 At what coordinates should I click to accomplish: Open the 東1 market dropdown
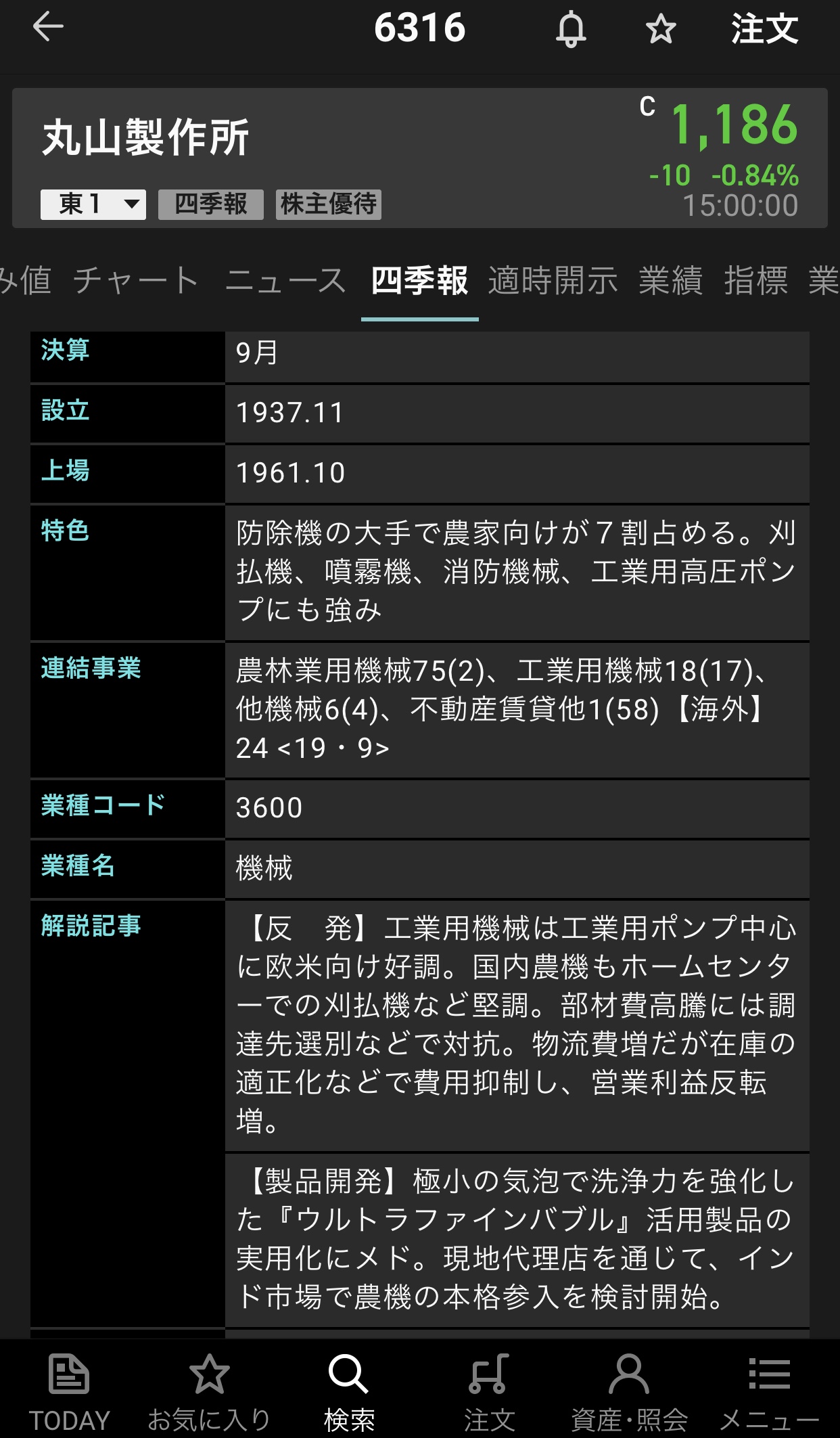click(x=93, y=204)
